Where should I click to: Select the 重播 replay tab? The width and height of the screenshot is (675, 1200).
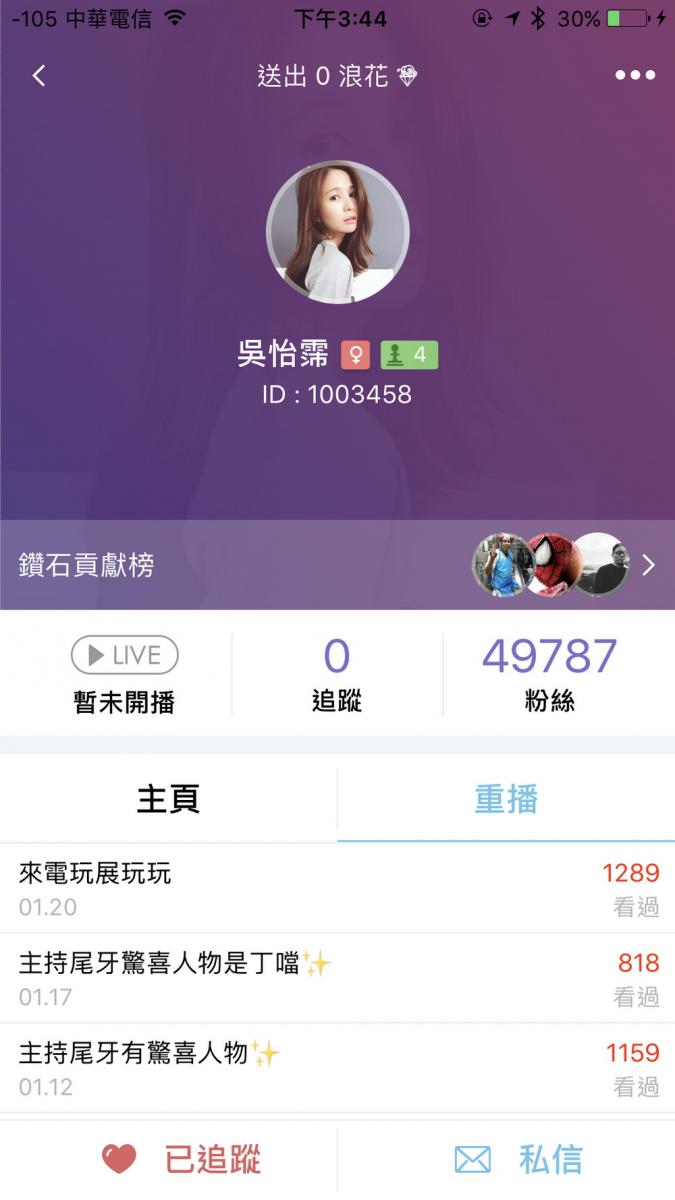coord(506,799)
